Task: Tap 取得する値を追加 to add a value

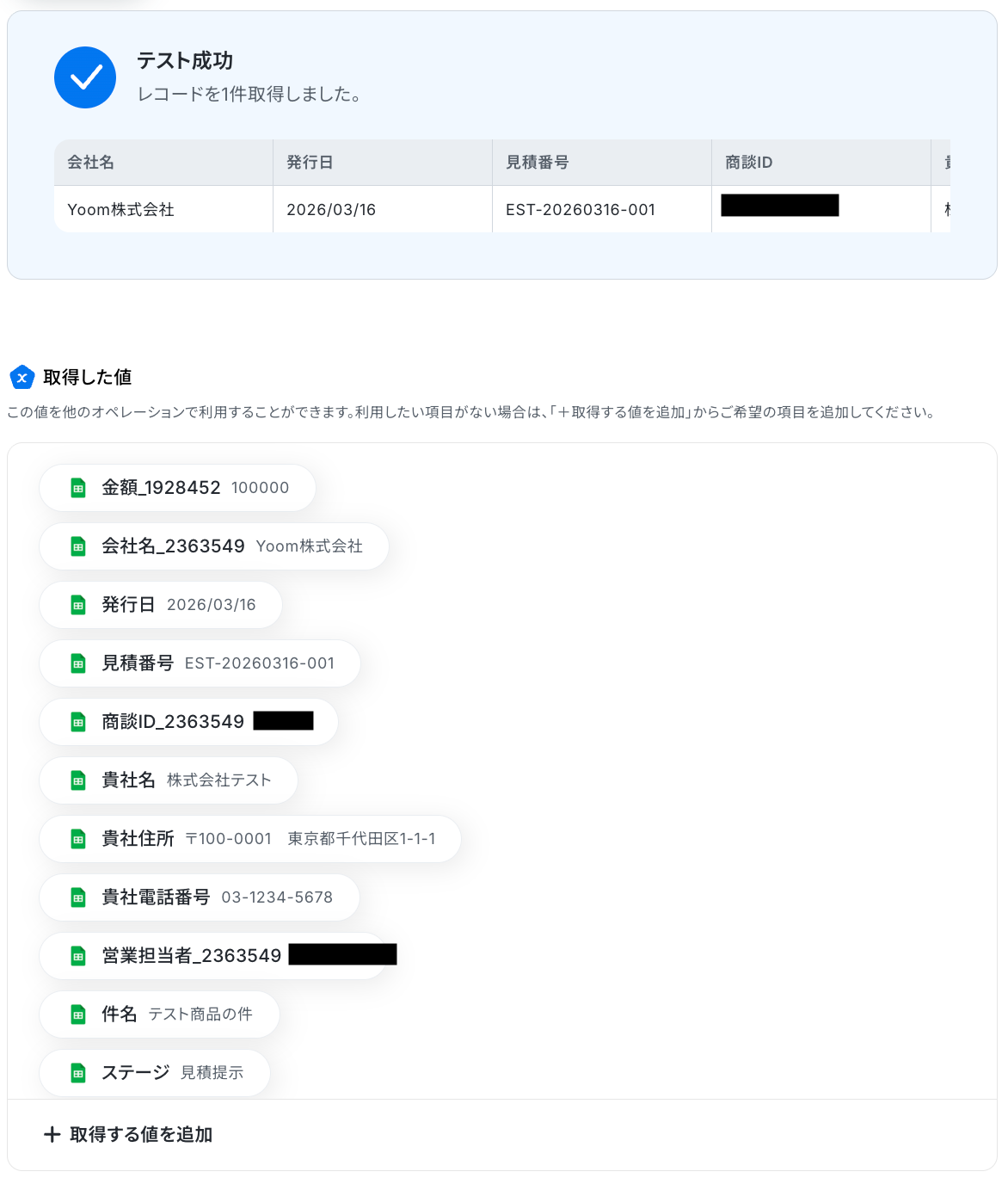Action: tap(129, 1134)
